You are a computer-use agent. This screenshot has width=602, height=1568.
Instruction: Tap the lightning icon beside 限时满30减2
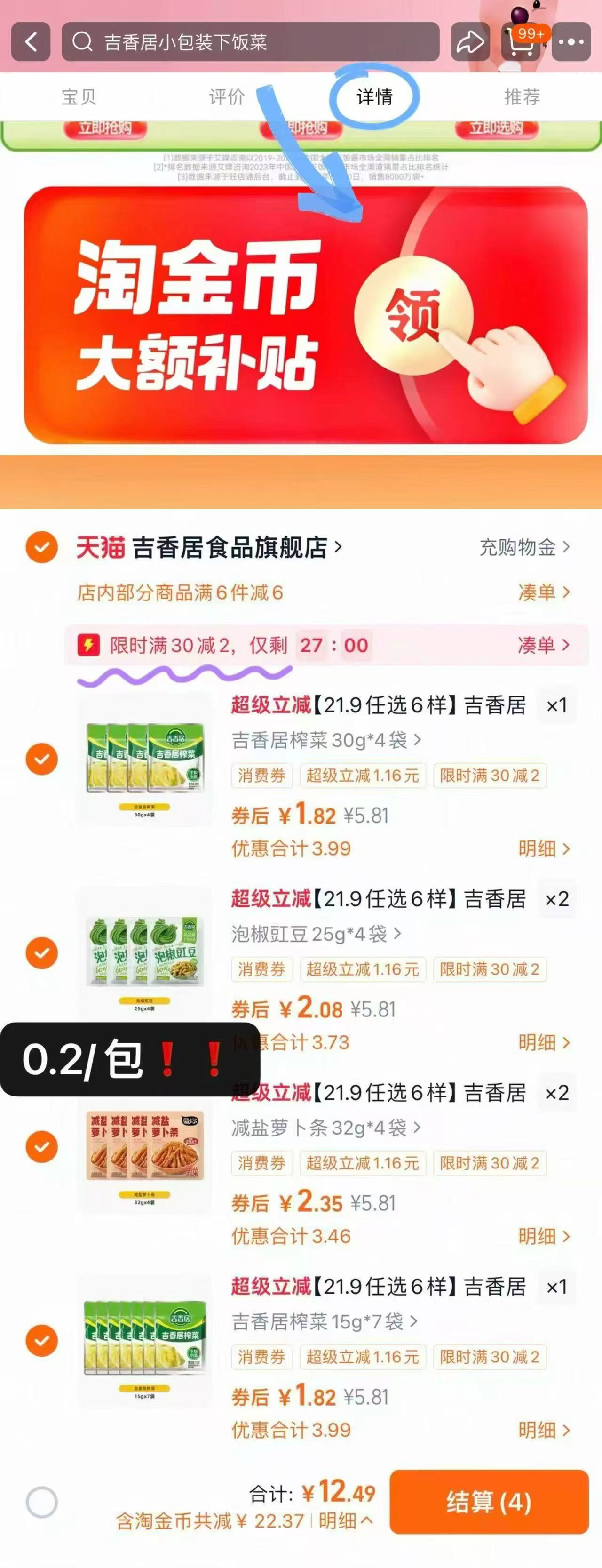[x=89, y=645]
